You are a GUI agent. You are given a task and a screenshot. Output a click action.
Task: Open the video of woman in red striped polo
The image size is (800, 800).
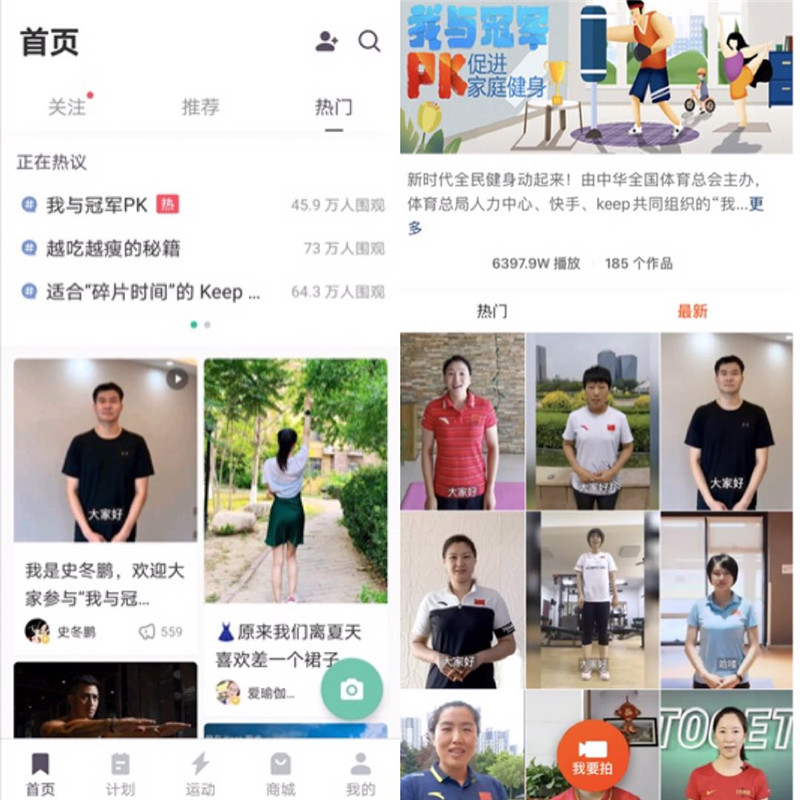tap(462, 421)
